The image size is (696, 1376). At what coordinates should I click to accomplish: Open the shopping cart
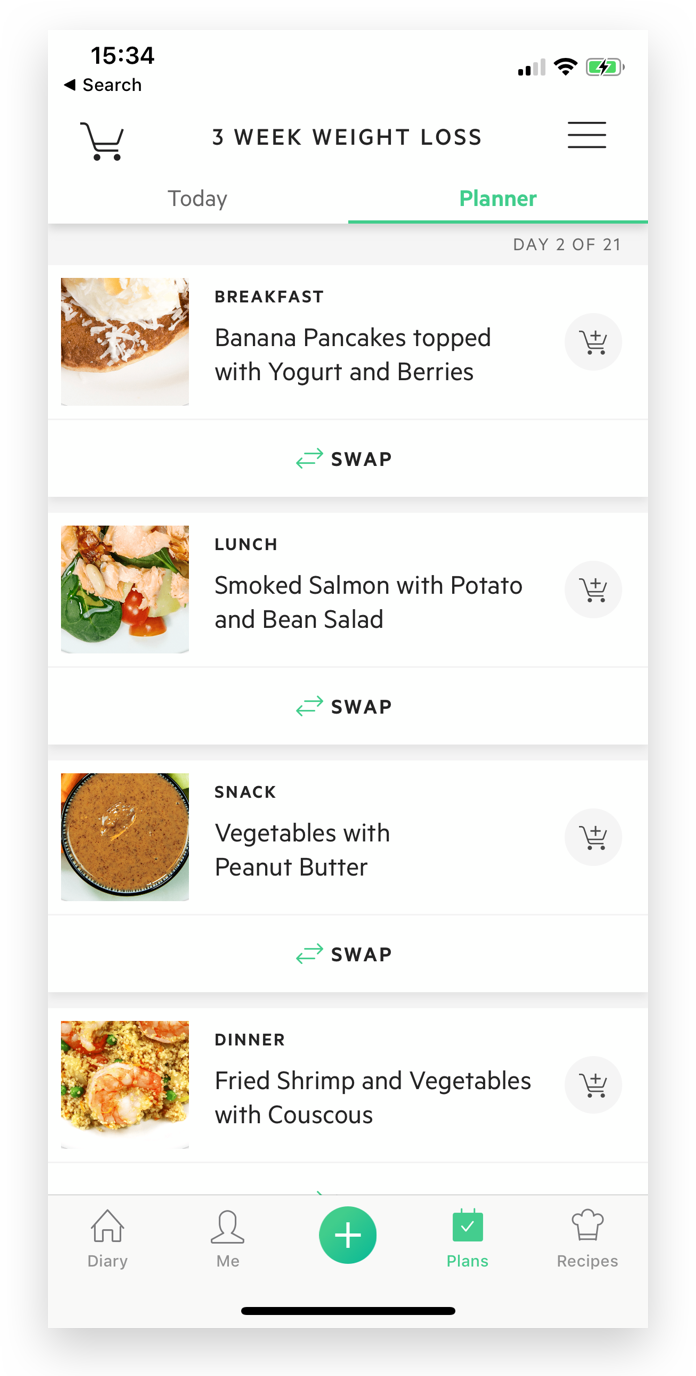coord(102,141)
